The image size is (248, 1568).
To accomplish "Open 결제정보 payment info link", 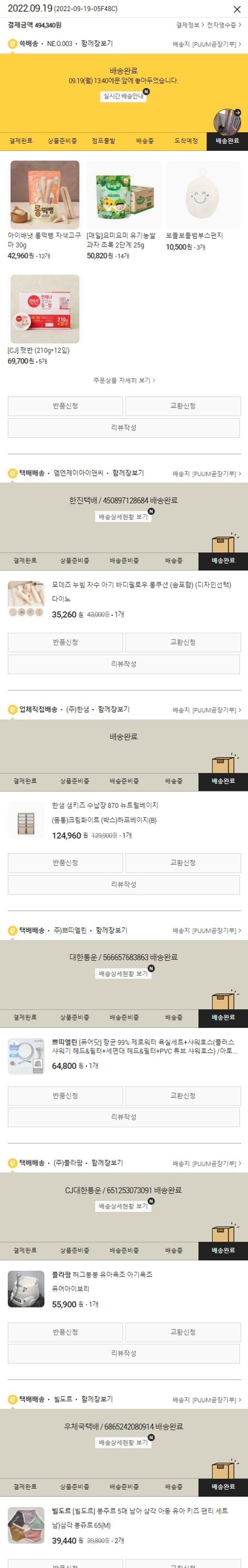I will (189, 25).
